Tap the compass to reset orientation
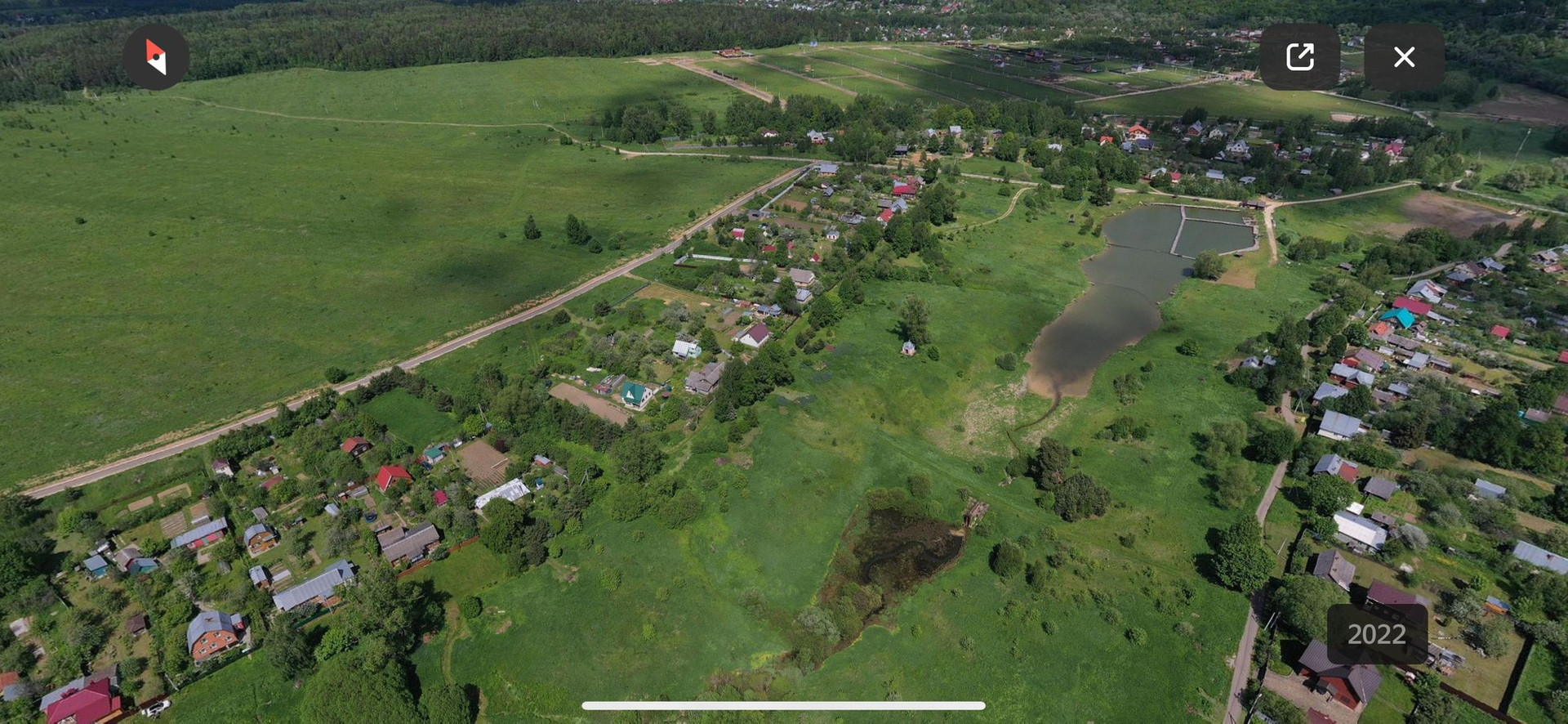 (156, 56)
